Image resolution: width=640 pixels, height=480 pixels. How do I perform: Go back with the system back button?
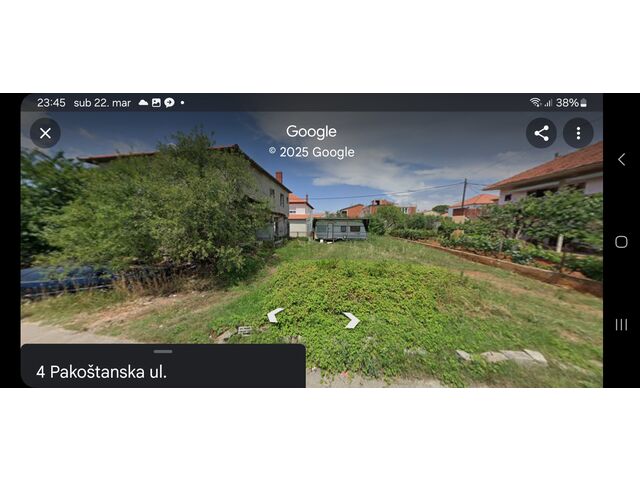click(x=621, y=160)
